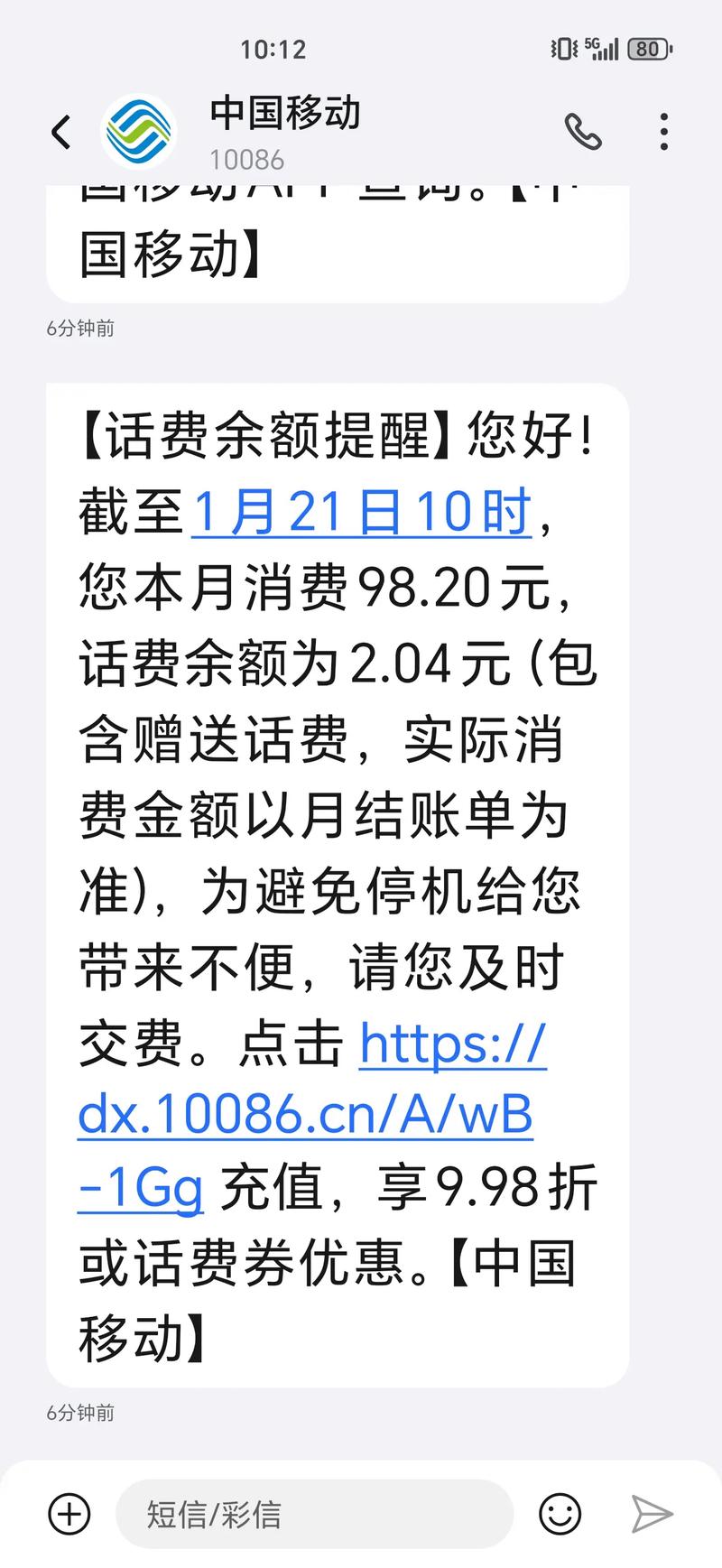Tap the send message icon
Image resolution: width=722 pixels, height=1568 pixels.
pyautogui.click(x=652, y=1515)
